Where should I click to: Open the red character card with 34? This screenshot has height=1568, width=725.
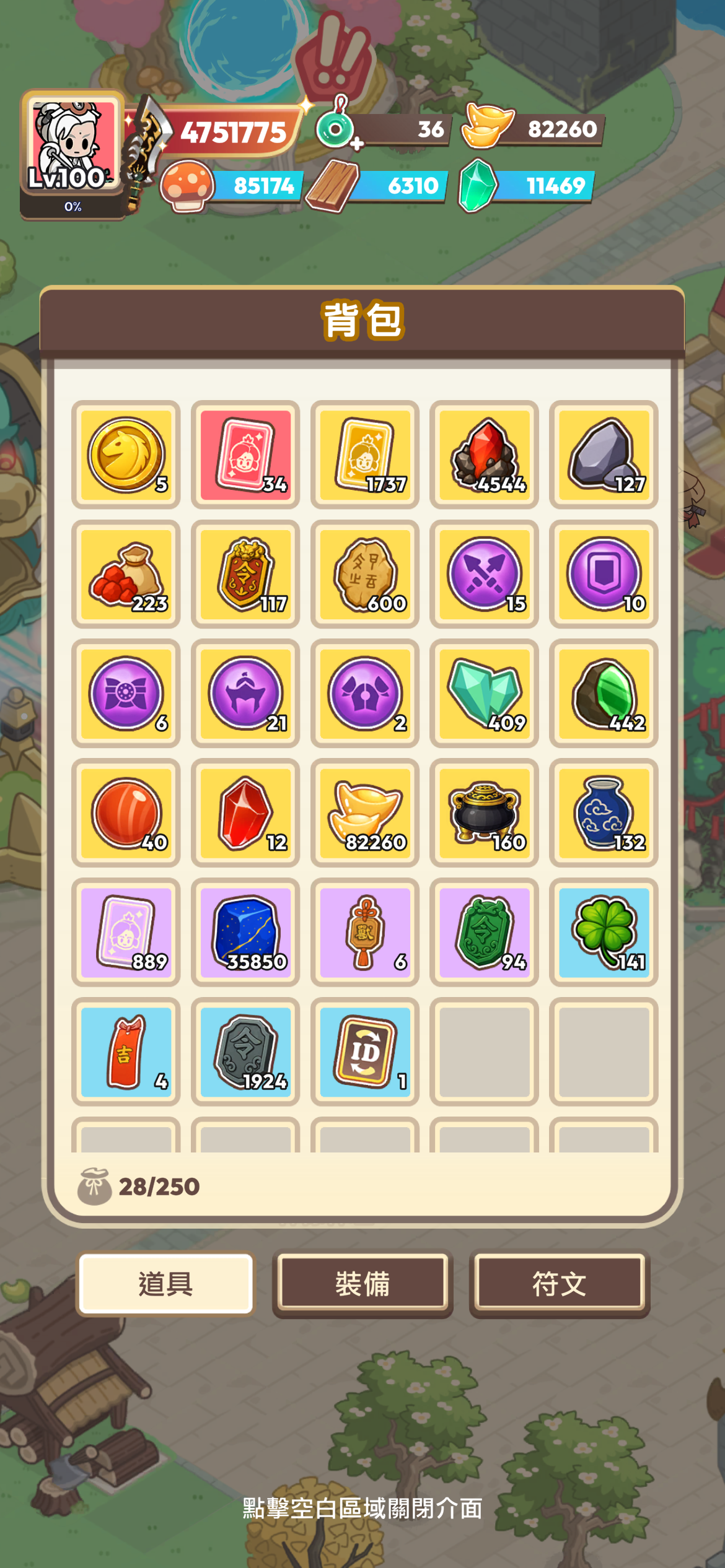coord(245,455)
